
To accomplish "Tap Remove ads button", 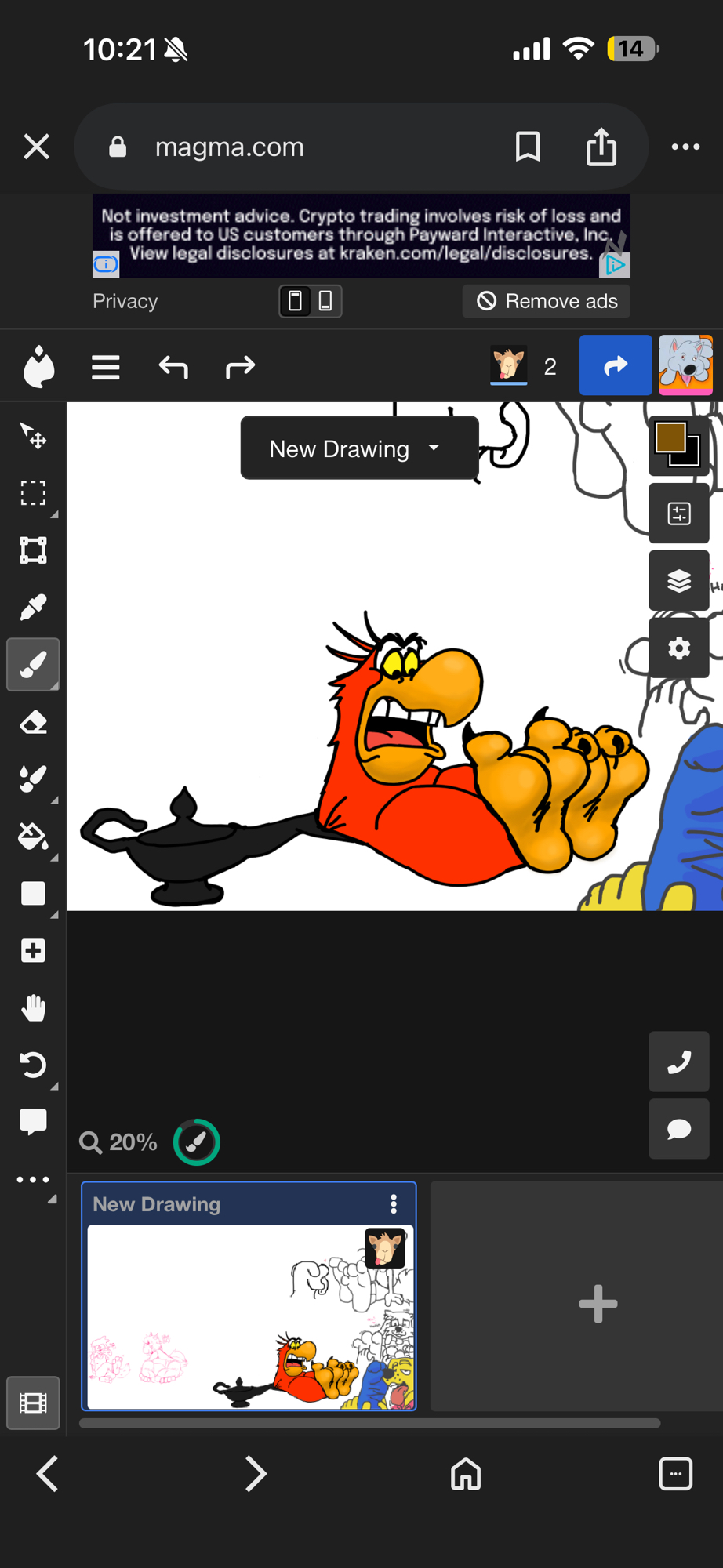I will 547,301.
